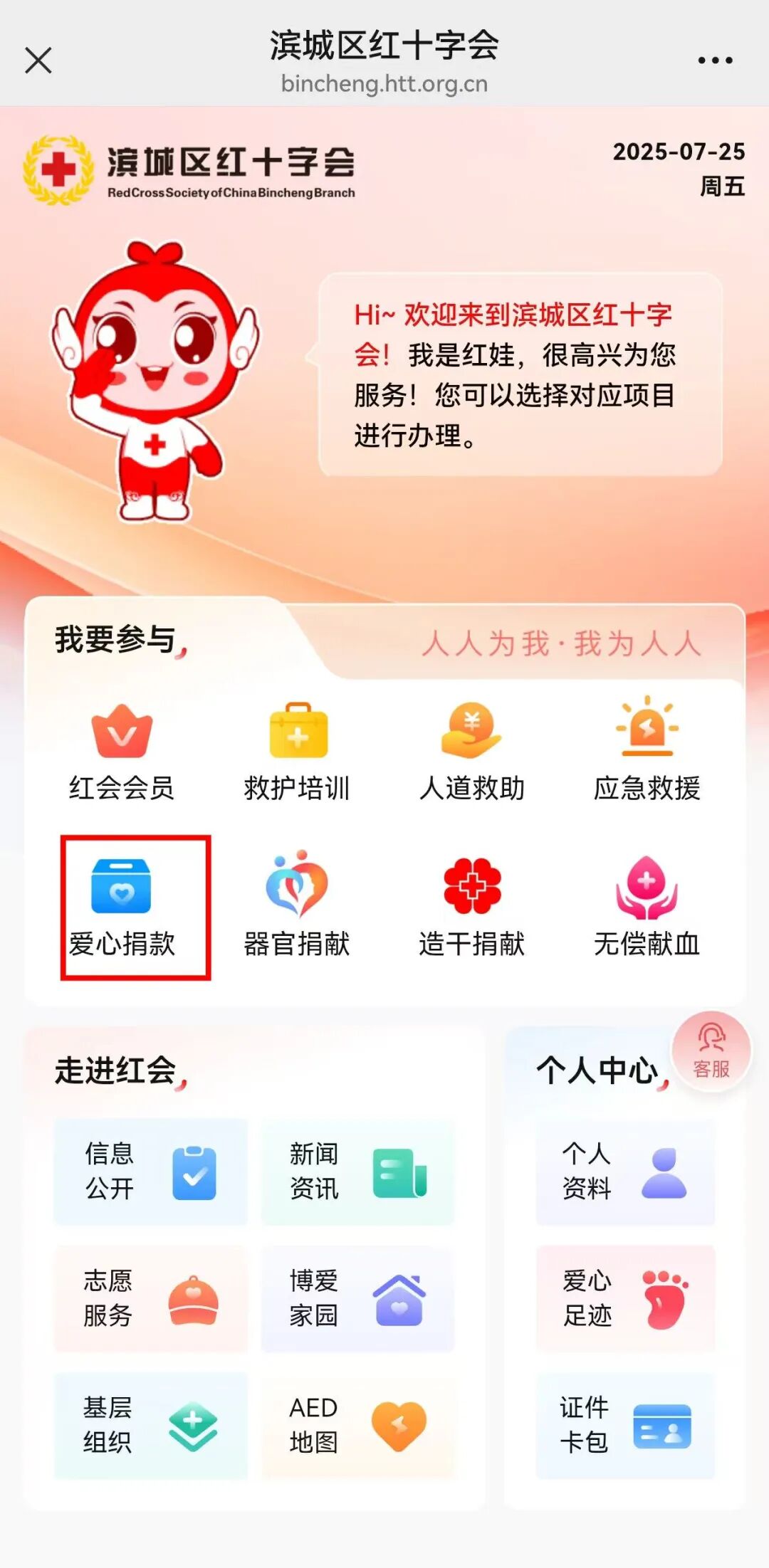Select 造干捐献 stem cell donation

click(471, 907)
